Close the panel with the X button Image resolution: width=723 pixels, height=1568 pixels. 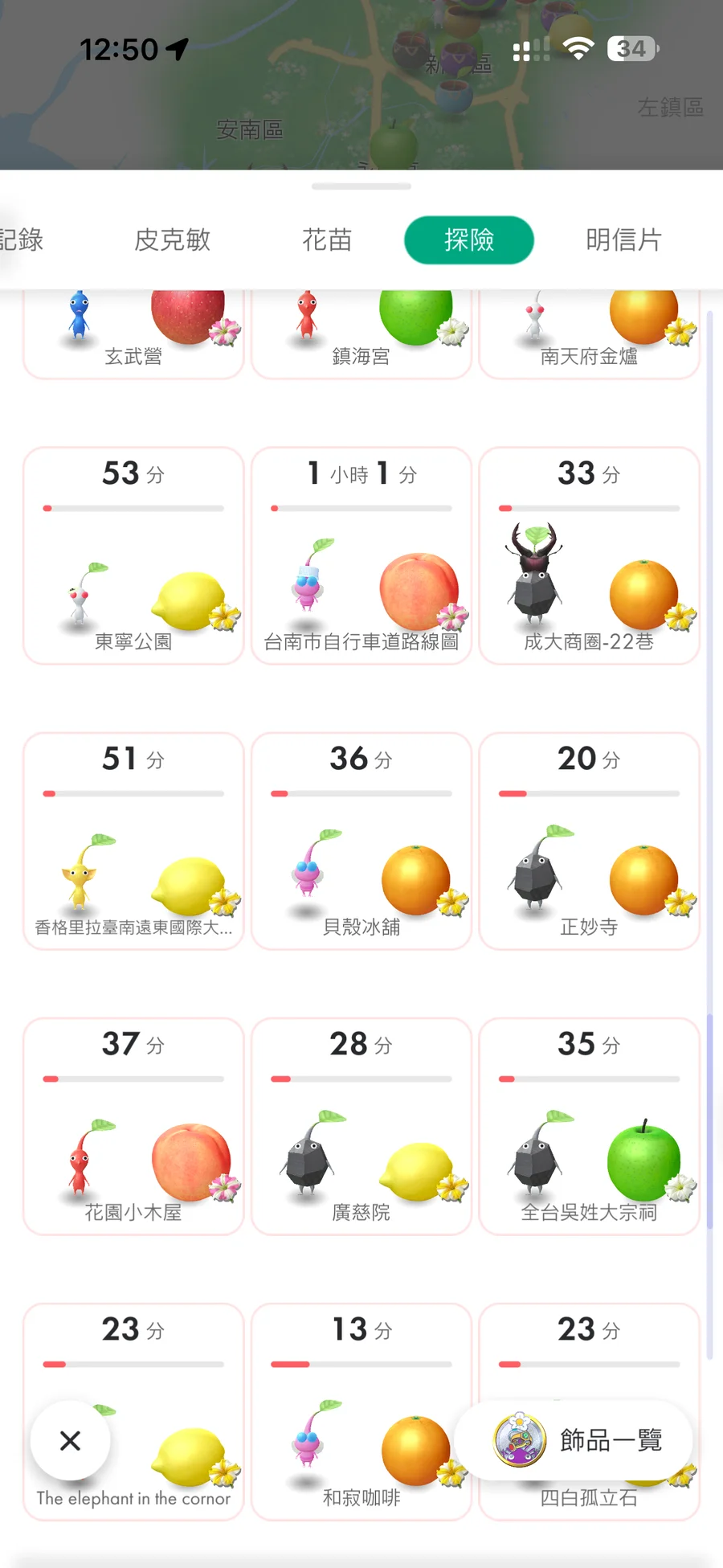click(x=71, y=1440)
